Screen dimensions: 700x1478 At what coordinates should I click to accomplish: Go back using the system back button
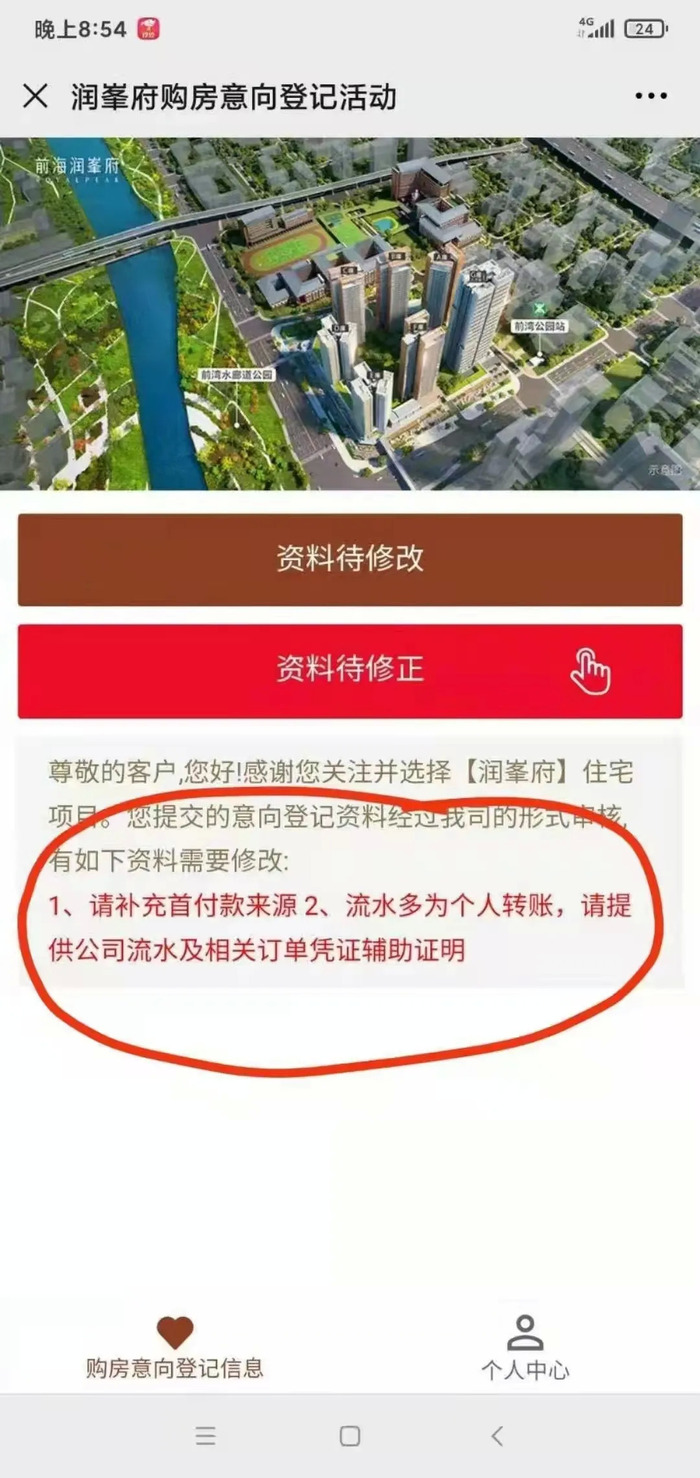click(x=497, y=1436)
